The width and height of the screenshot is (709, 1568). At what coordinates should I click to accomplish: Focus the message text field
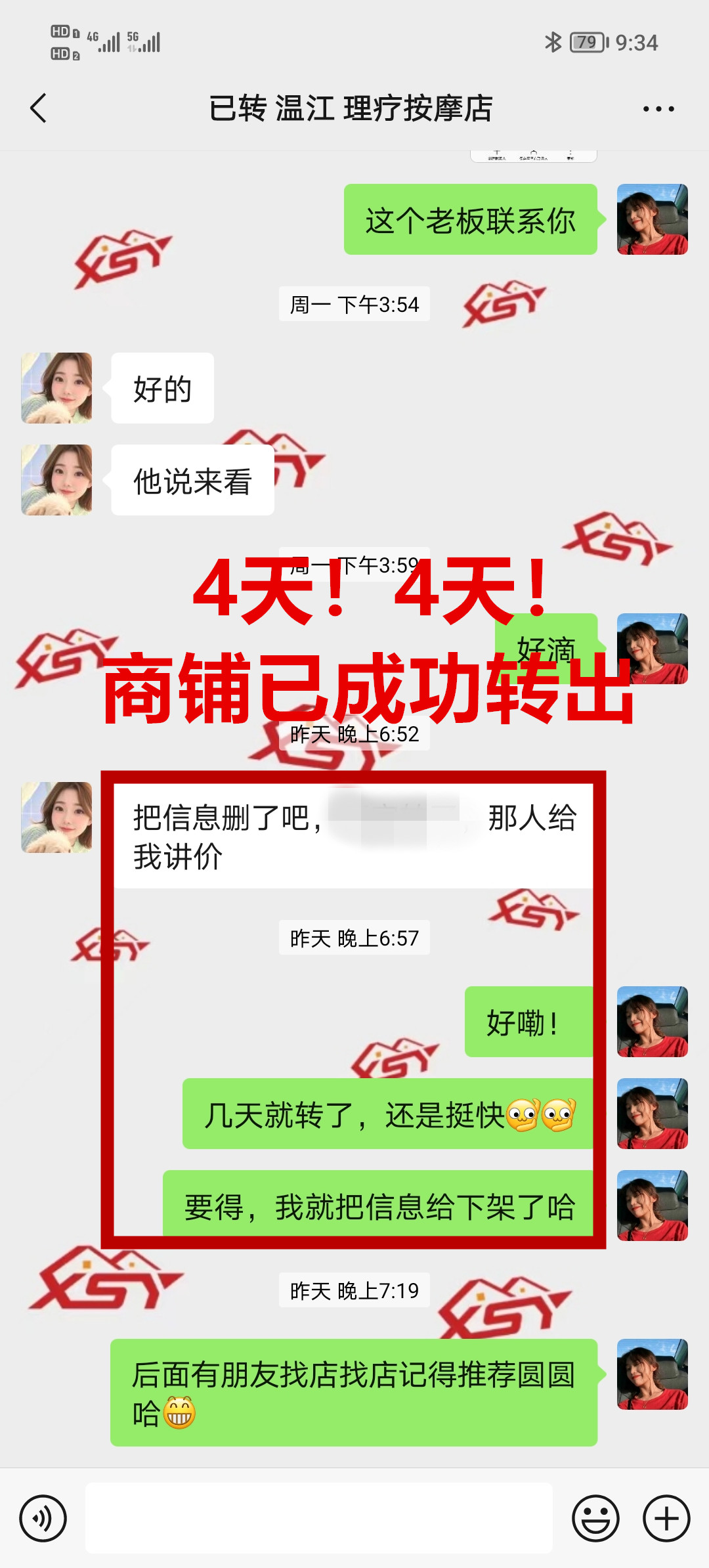[318, 1518]
